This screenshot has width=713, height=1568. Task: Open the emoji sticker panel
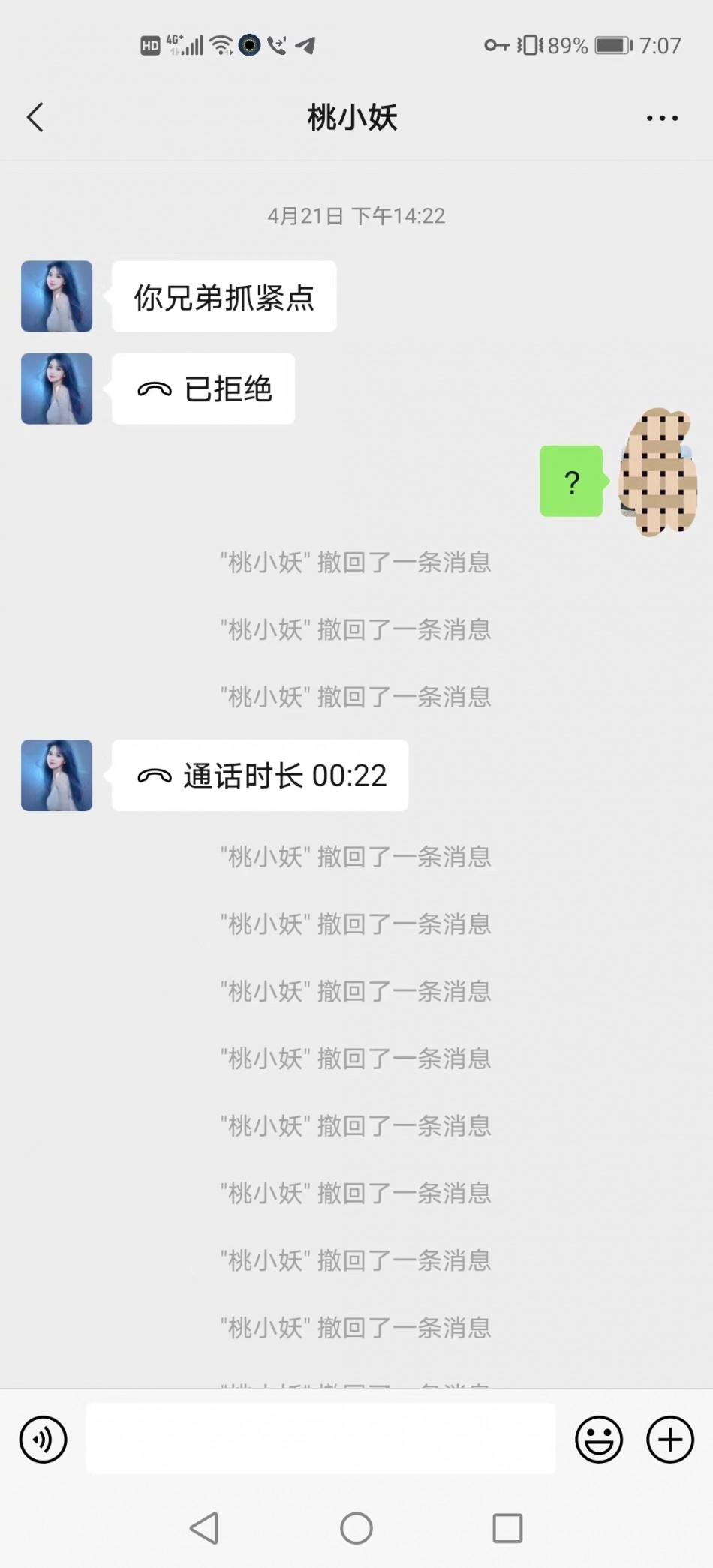tap(598, 1439)
